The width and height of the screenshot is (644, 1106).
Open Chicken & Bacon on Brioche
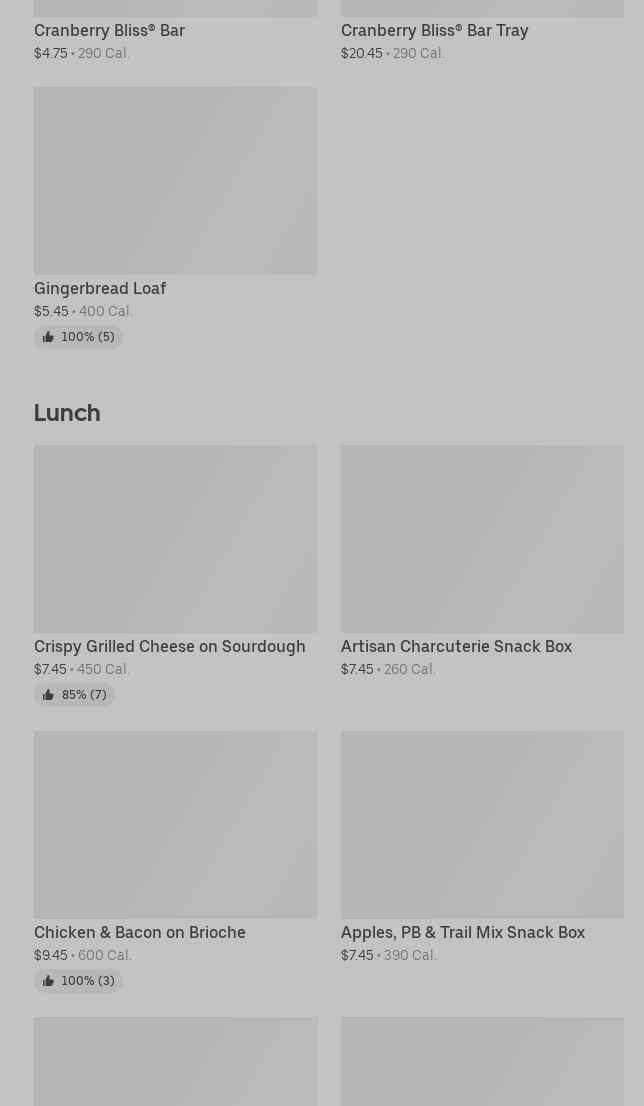pos(175,825)
